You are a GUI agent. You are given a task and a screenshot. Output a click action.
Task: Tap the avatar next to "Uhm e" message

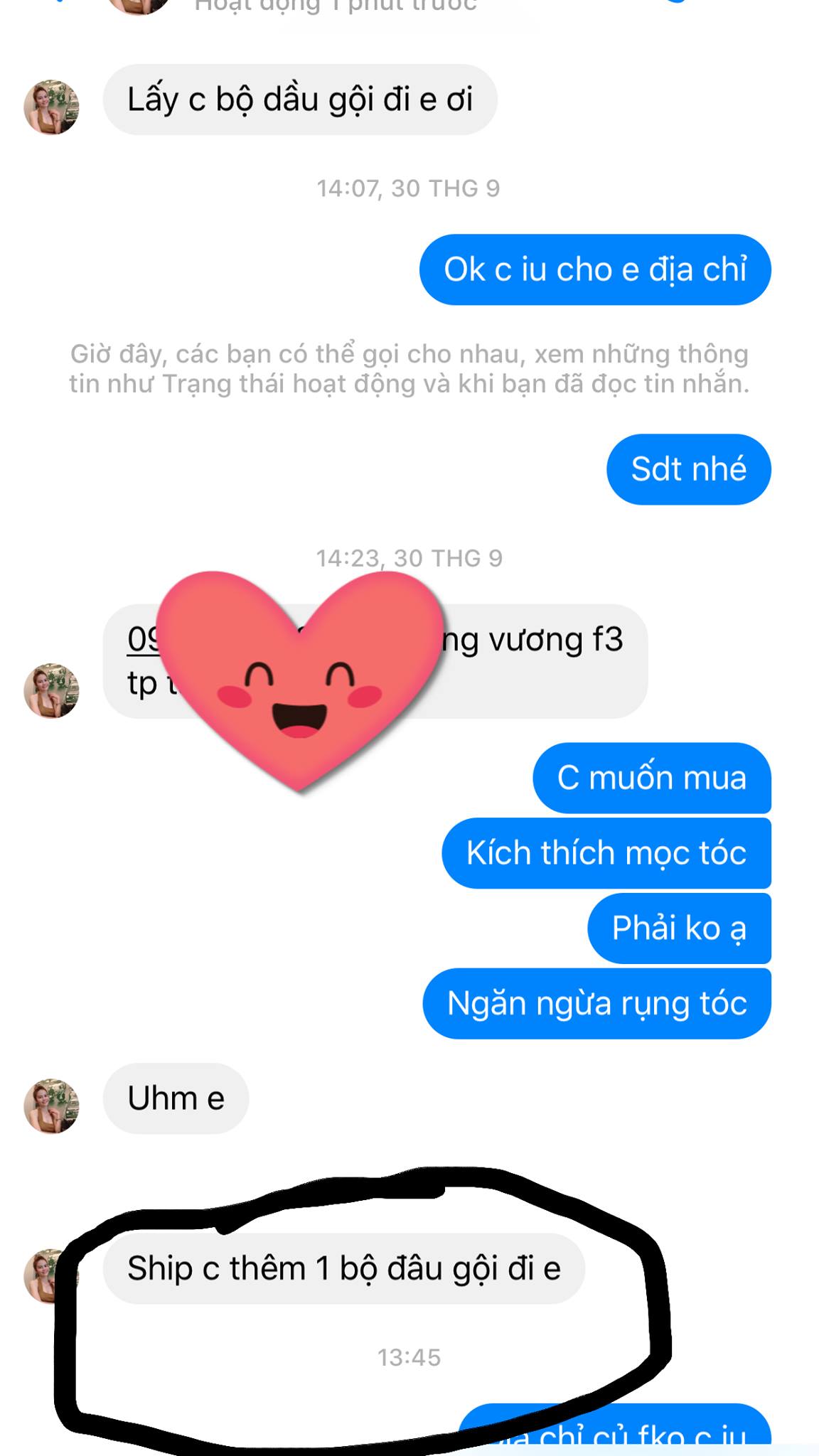coord(51,1106)
